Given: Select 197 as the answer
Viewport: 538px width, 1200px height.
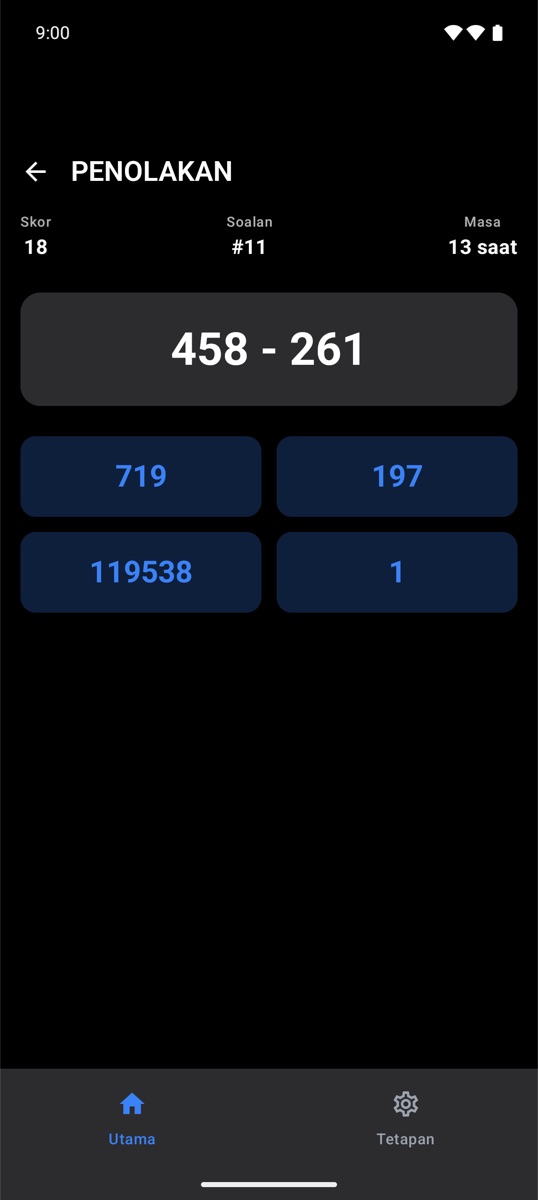Looking at the screenshot, I should [397, 476].
